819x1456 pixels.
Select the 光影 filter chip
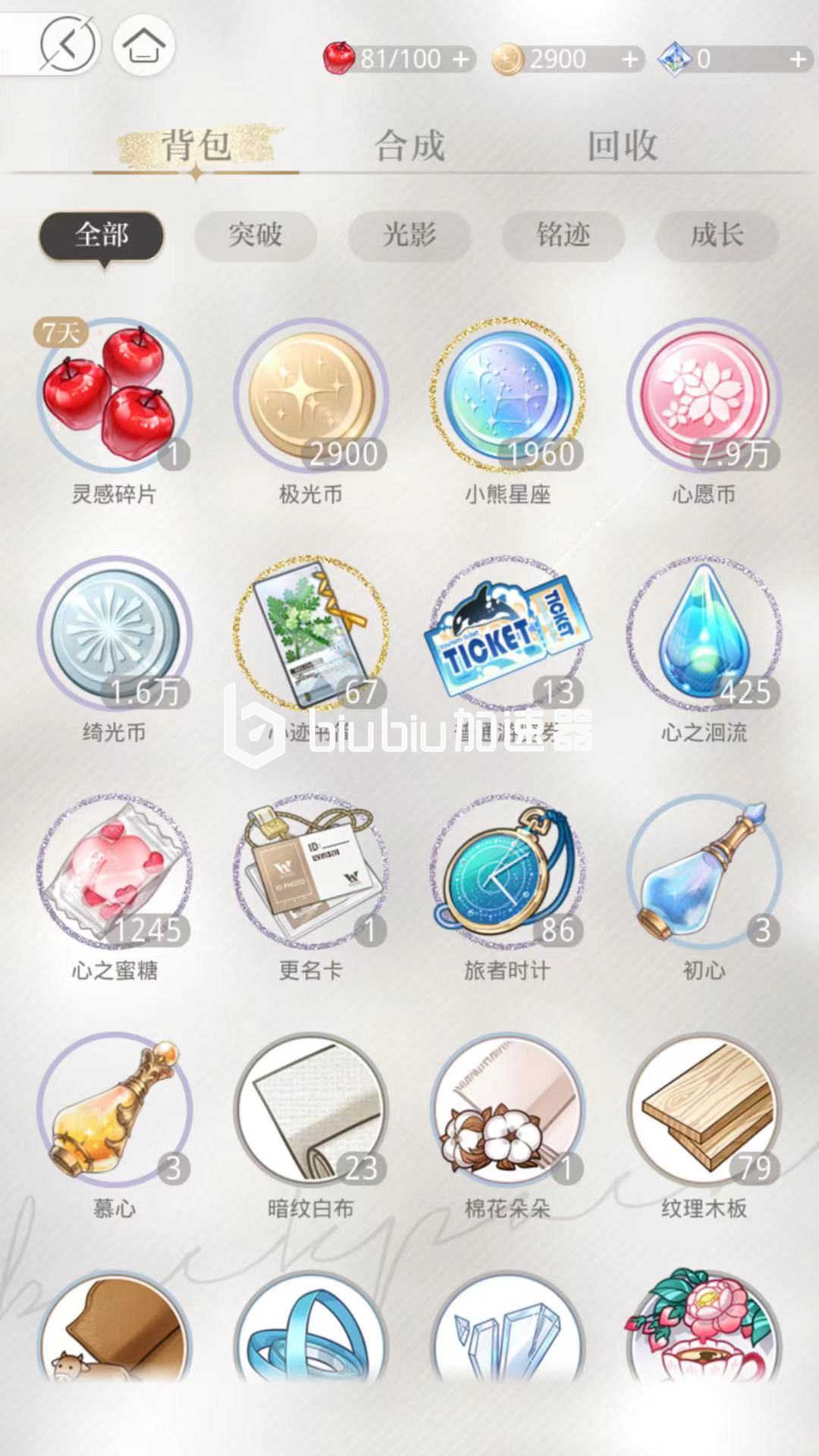click(x=409, y=235)
